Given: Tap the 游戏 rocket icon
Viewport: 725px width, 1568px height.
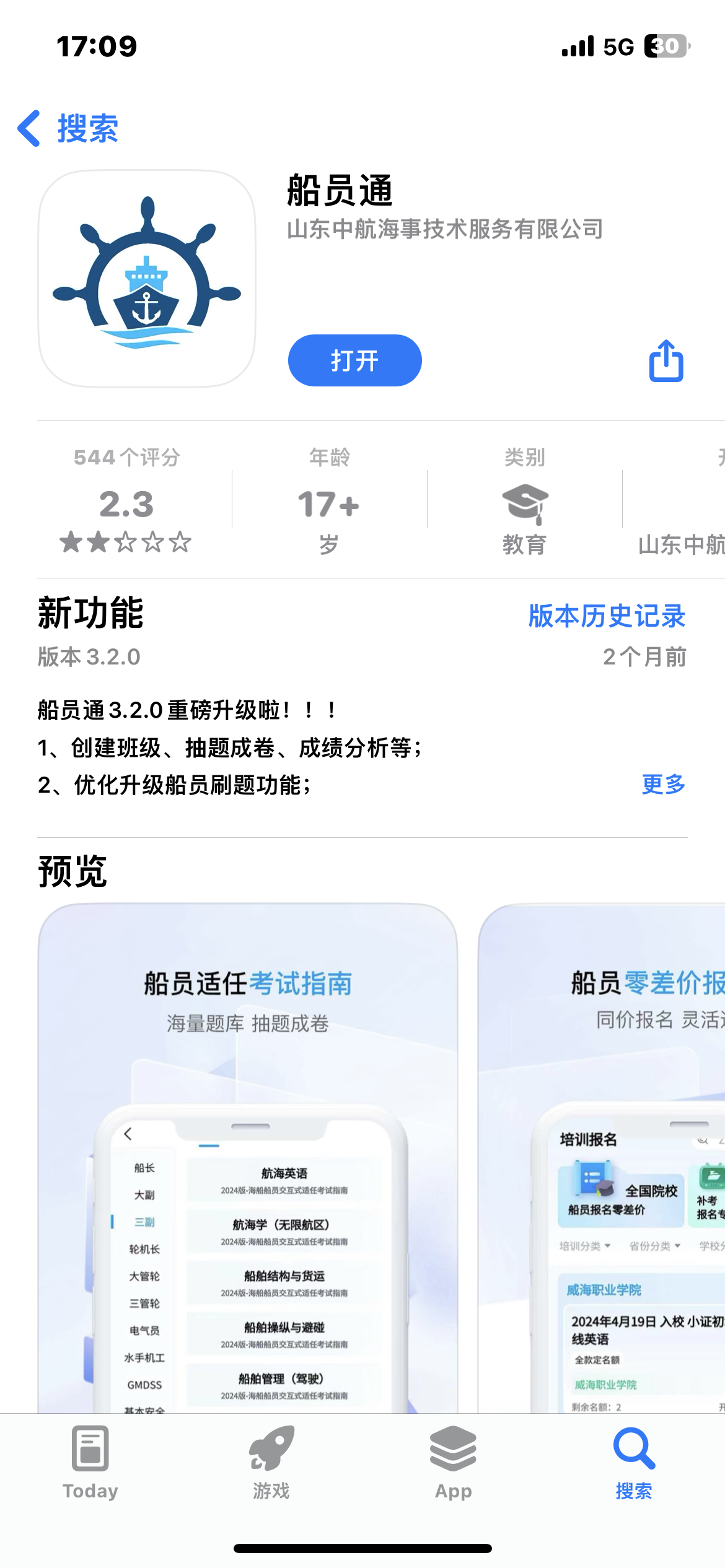Looking at the screenshot, I should 271,1449.
